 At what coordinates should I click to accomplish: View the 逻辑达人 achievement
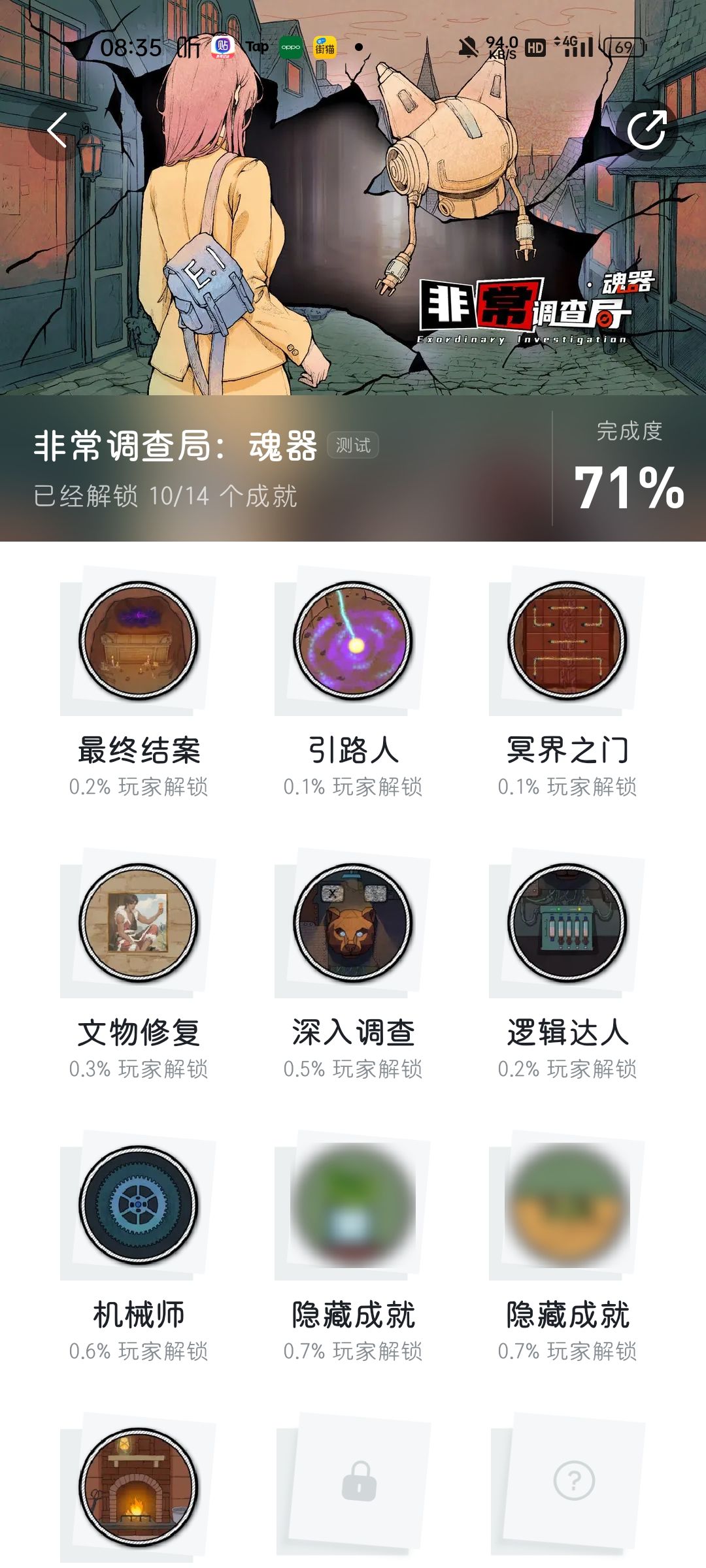click(567, 923)
